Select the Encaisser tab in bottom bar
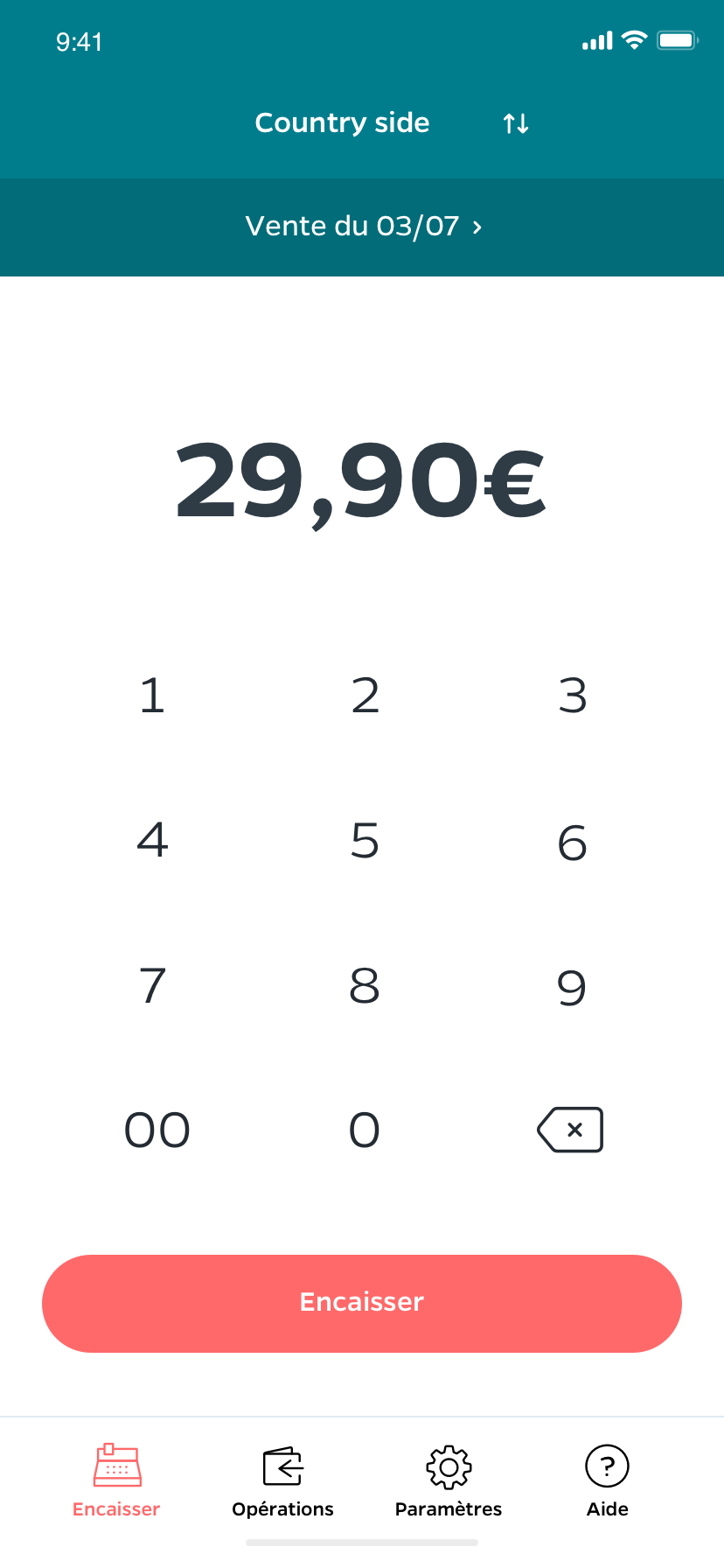Image resolution: width=724 pixels, height=1568 pixels. (x=116, y=1480)
